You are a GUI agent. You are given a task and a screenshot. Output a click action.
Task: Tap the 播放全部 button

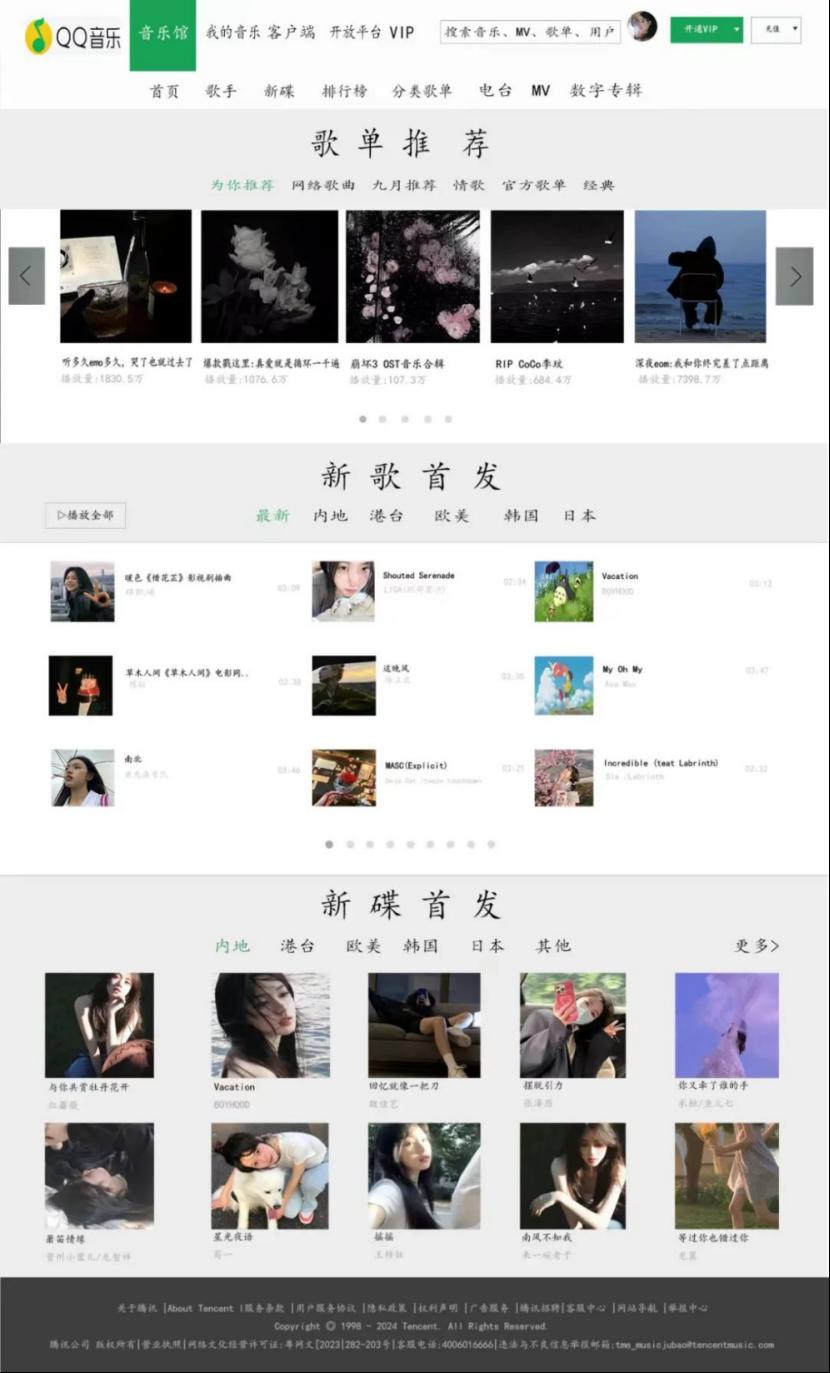click(85, 516)
